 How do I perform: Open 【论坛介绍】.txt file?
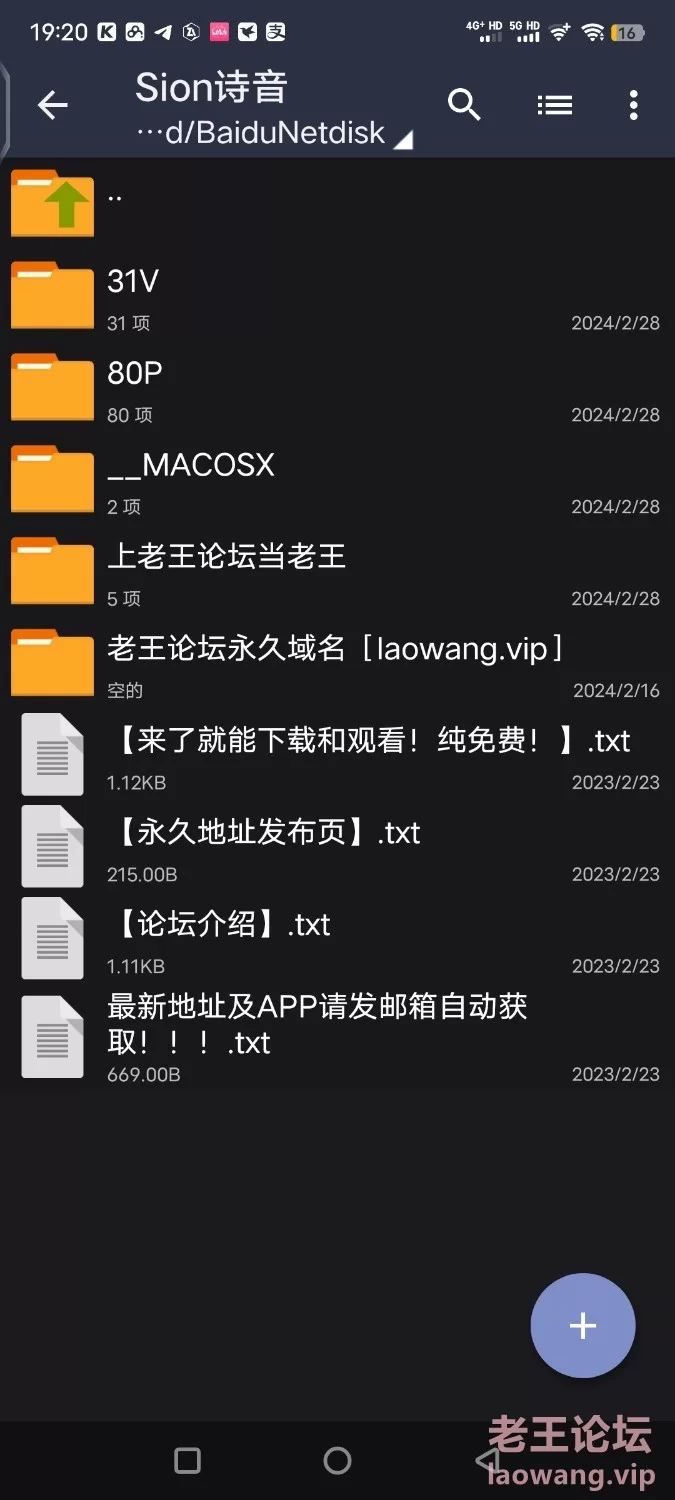tap(337, 940)
